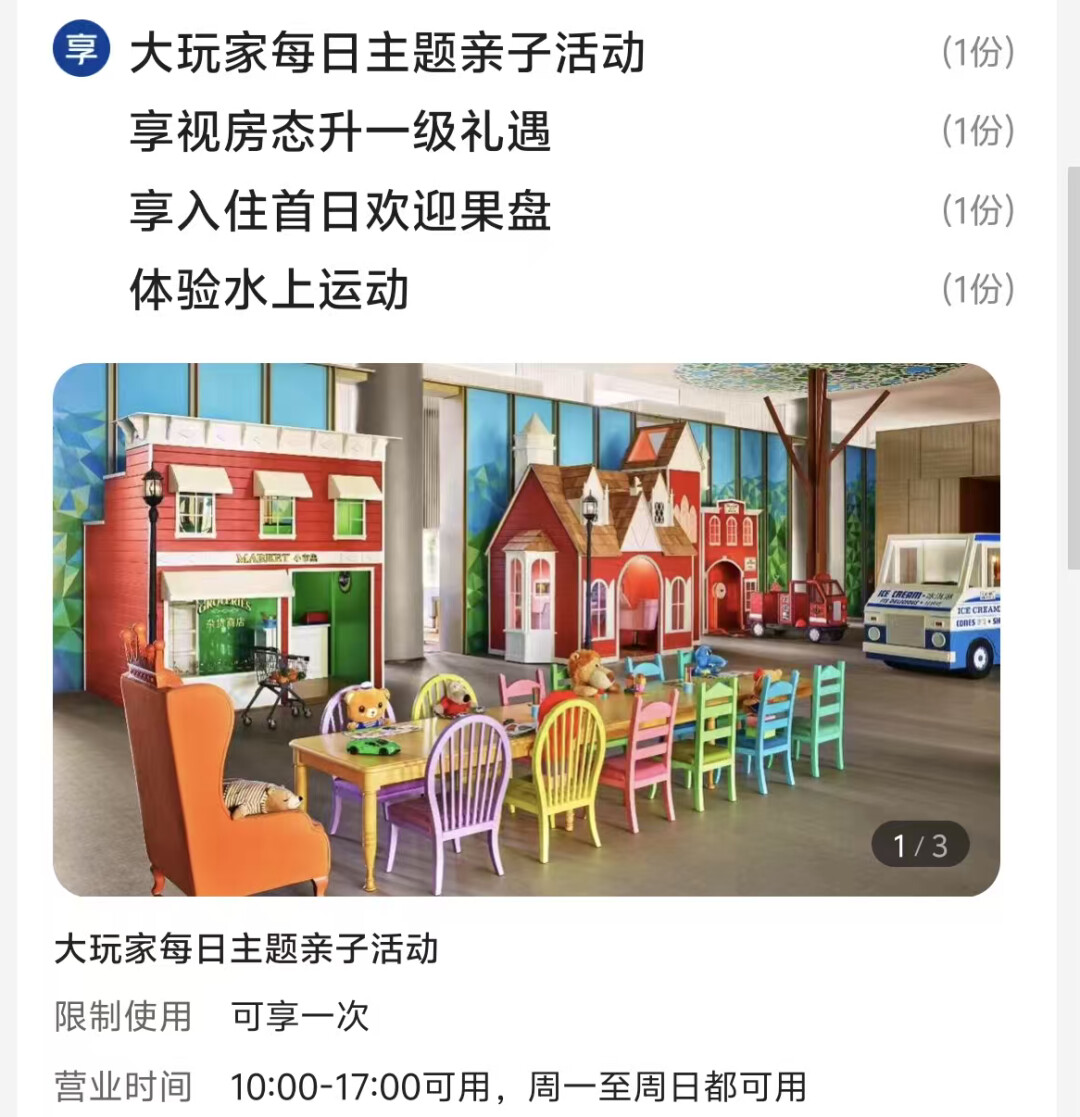Image resolution: width=1080 pixels, height=1117 pixels.
Task: Open the kids playroom photo in the gallery
Action: tap(526, 628)
